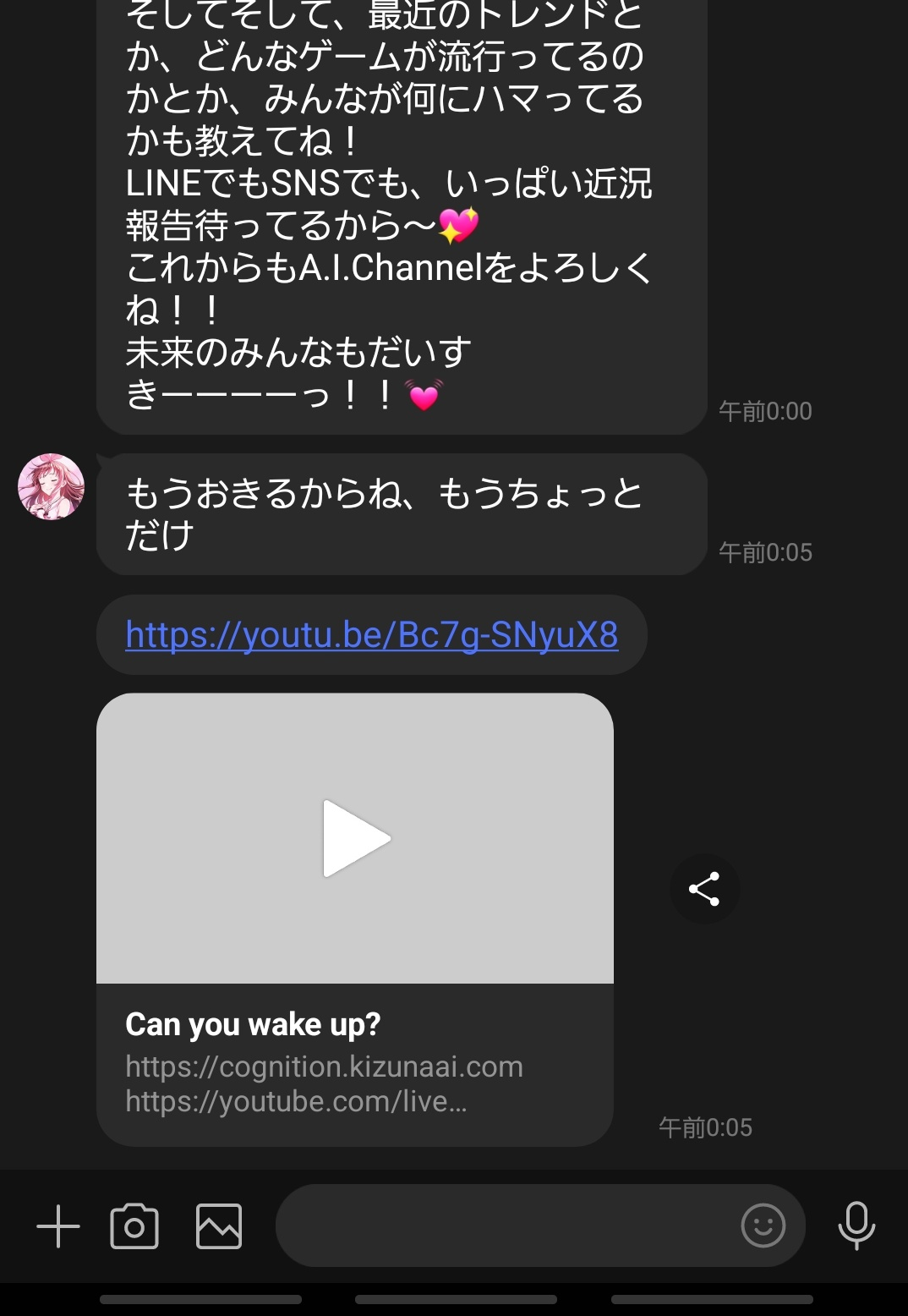Screen dimensions: 908x1316
Task: Open the youtu.be/Bc7g-SNyuX8 link
Action: [372, 635]
